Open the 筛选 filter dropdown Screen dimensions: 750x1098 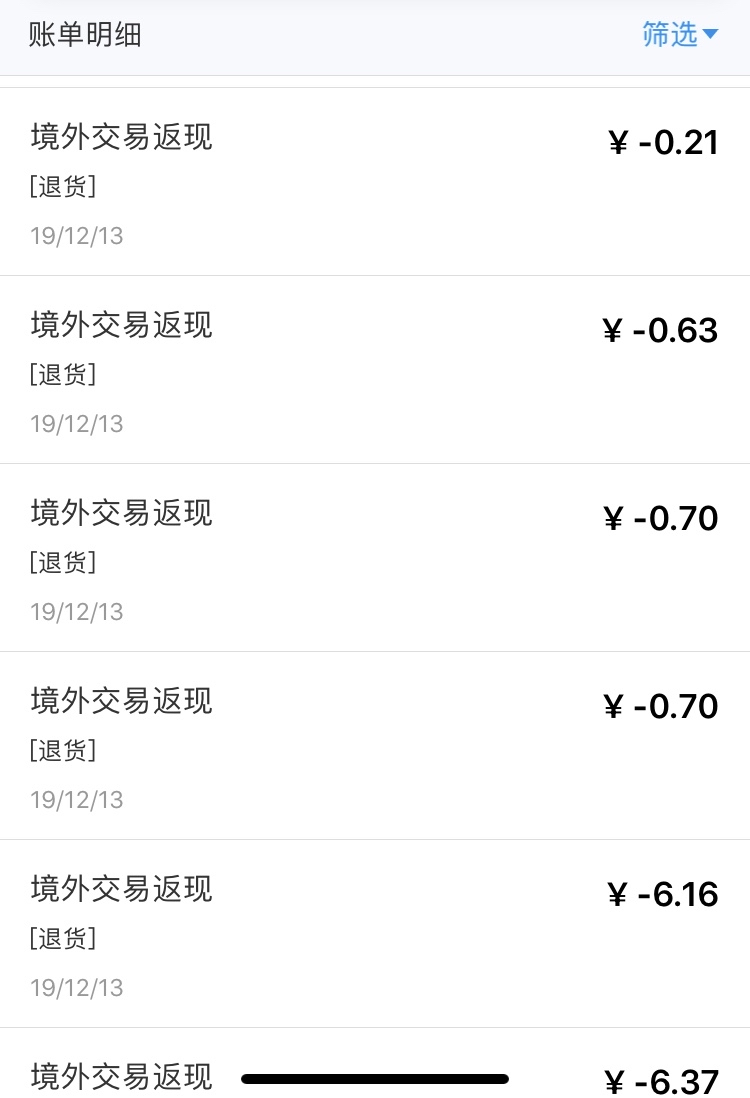tap(680, 35)
